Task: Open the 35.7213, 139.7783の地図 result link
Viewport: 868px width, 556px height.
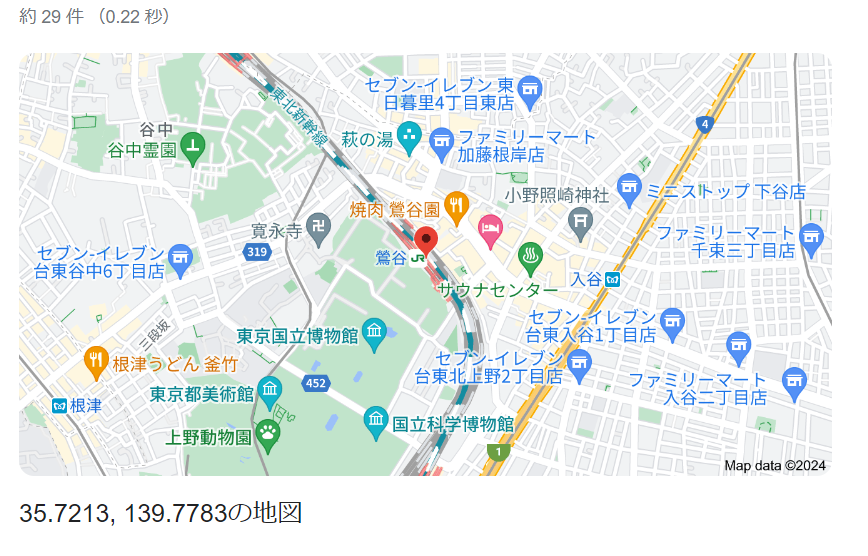Action: [x=160, y=514]
